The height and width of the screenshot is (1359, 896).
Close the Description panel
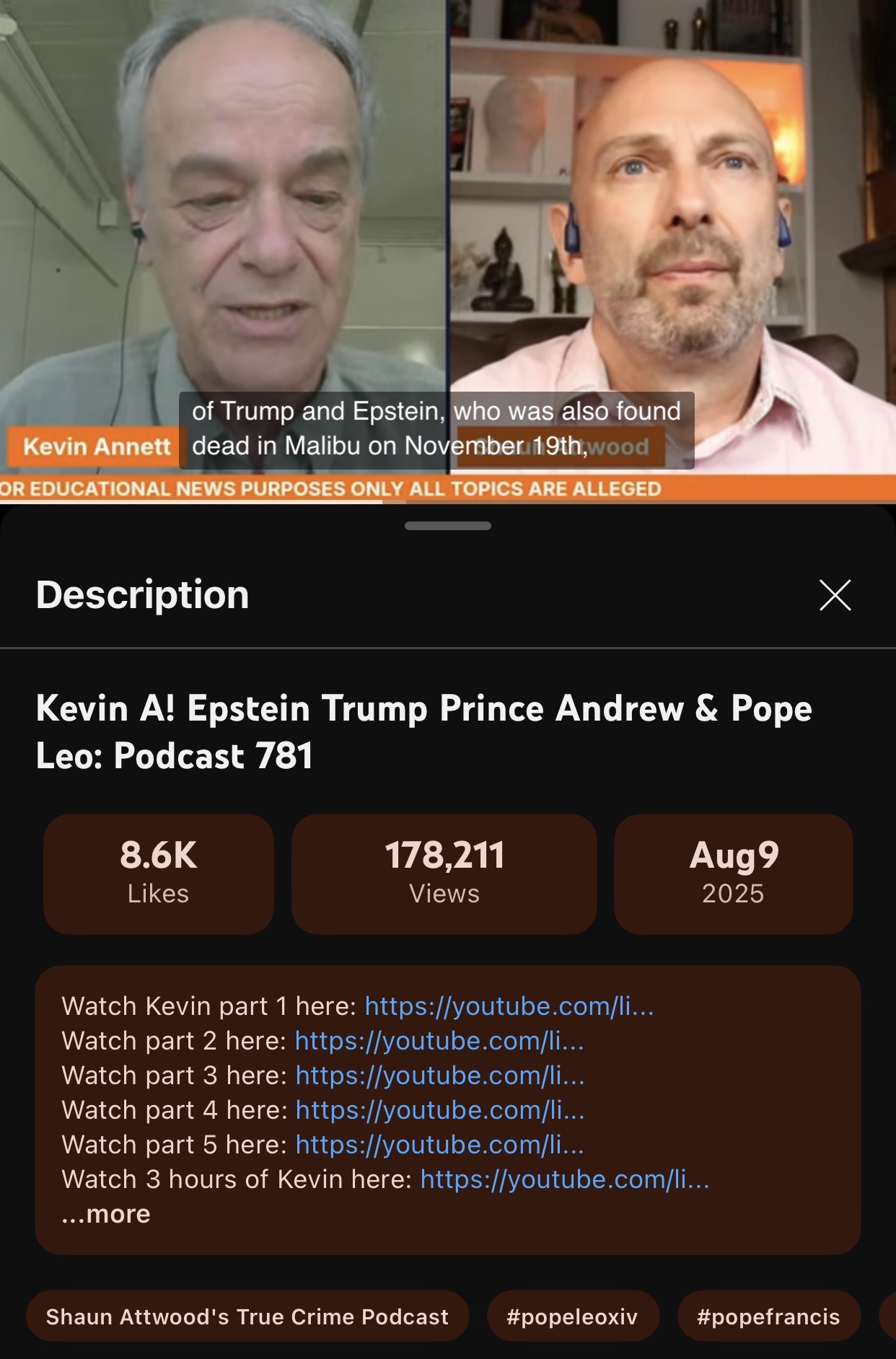(835, 595)
